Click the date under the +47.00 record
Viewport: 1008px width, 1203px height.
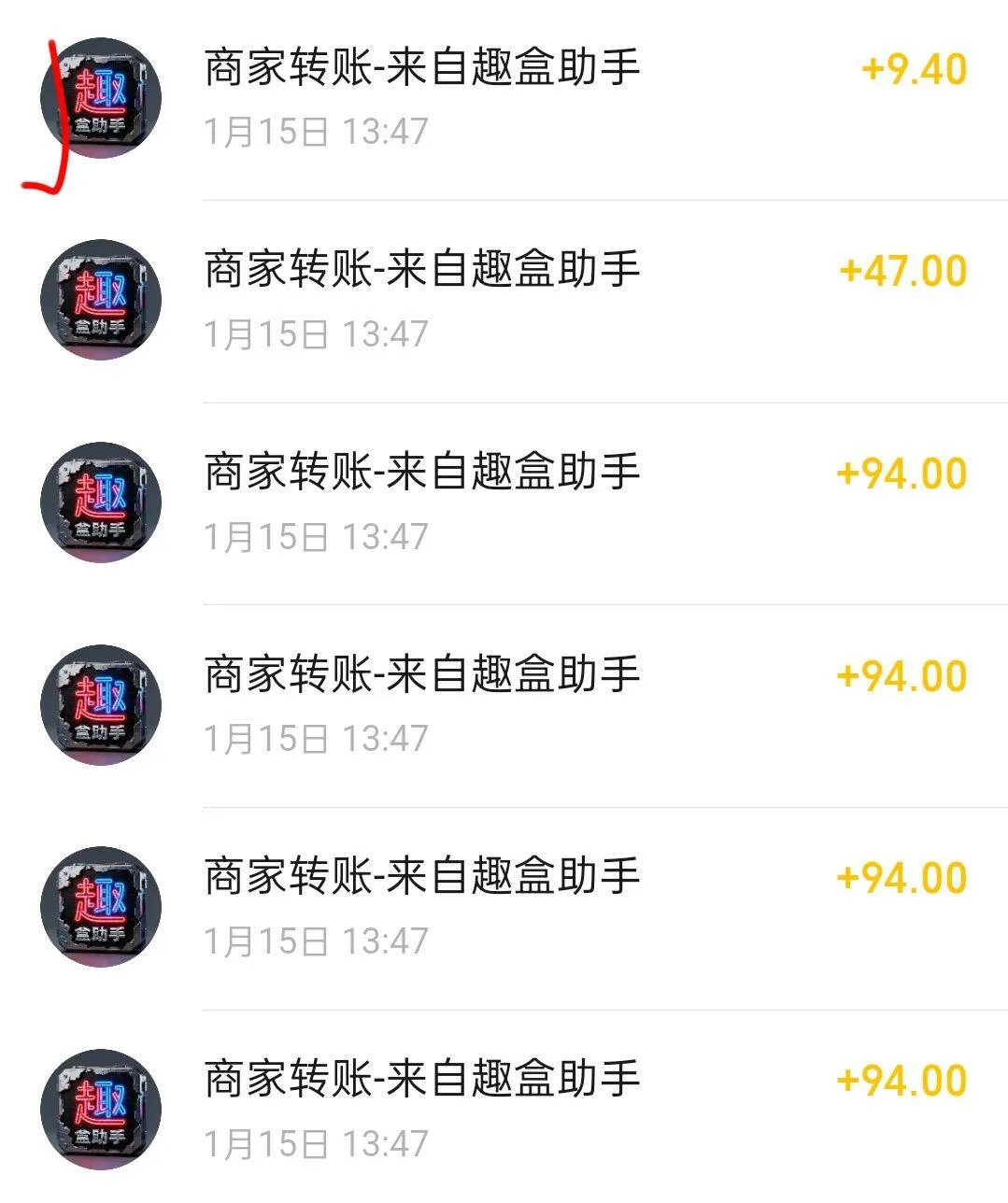click(x=318, y=332)
